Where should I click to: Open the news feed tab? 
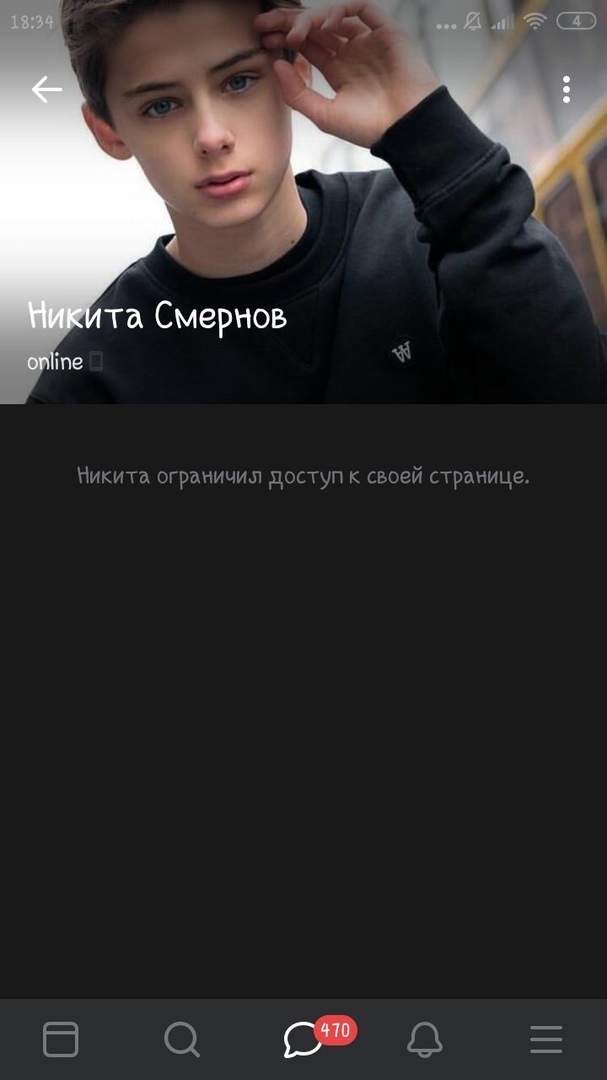[60, 1040]
